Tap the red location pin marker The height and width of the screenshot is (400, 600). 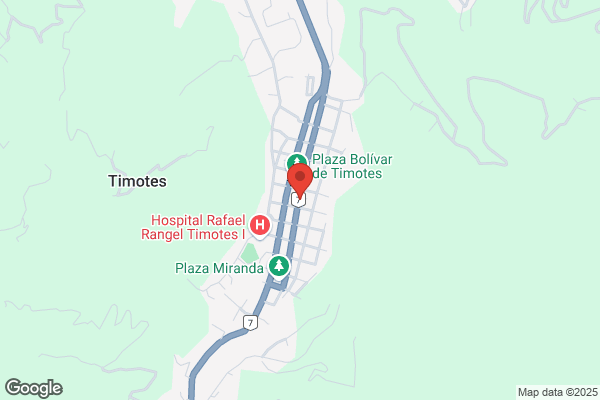pyautogui.click(x=300, y=180)
